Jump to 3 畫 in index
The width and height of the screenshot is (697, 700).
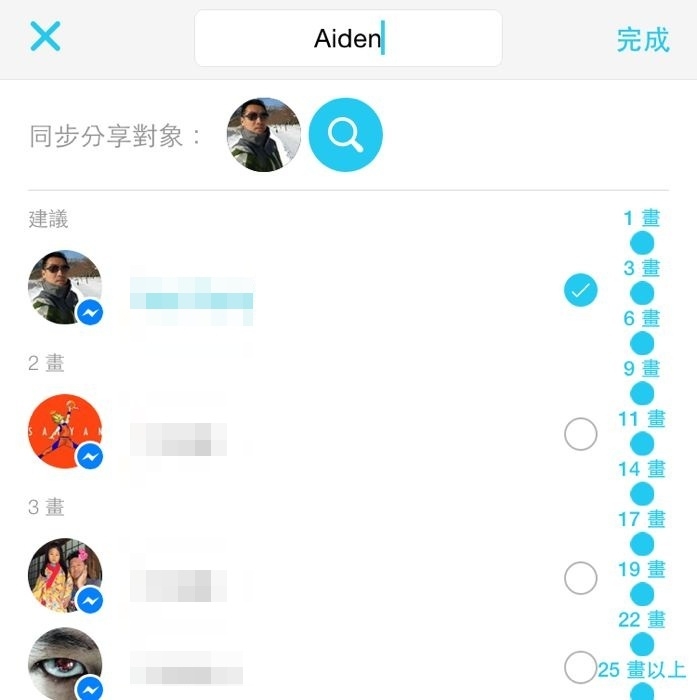pos(641,268)
